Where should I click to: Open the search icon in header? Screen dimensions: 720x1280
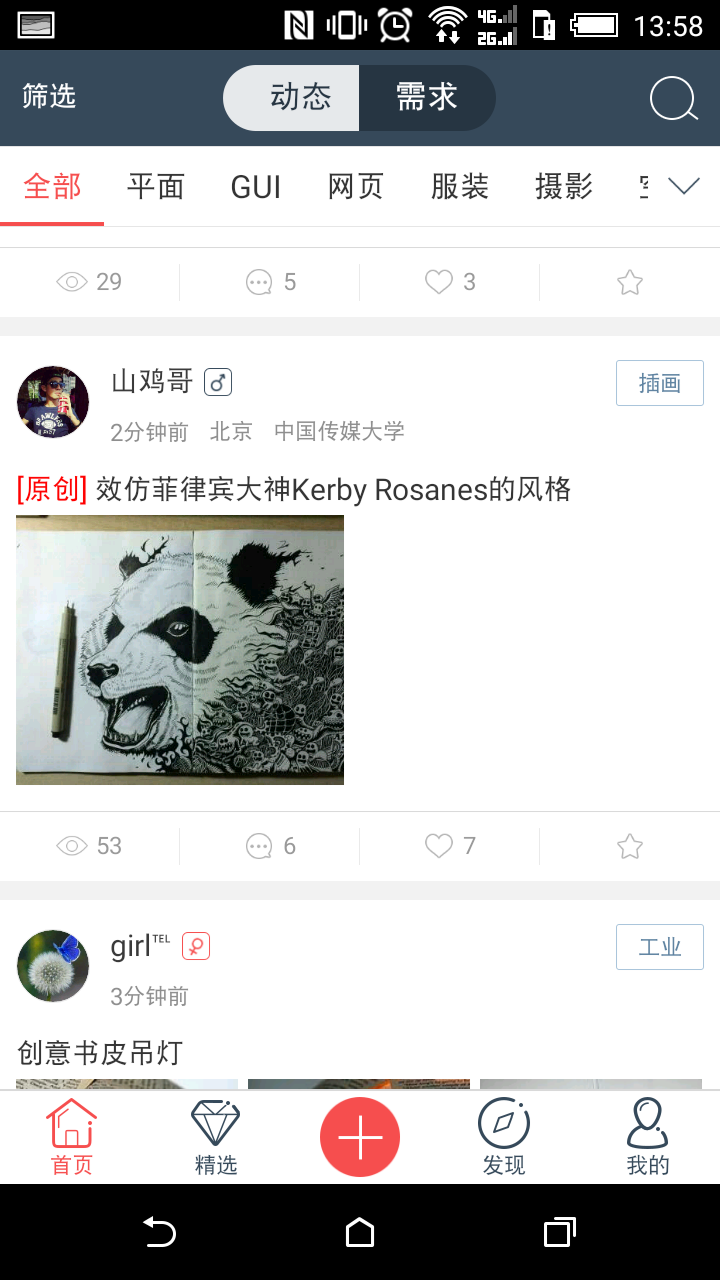[x=673, y=99]
